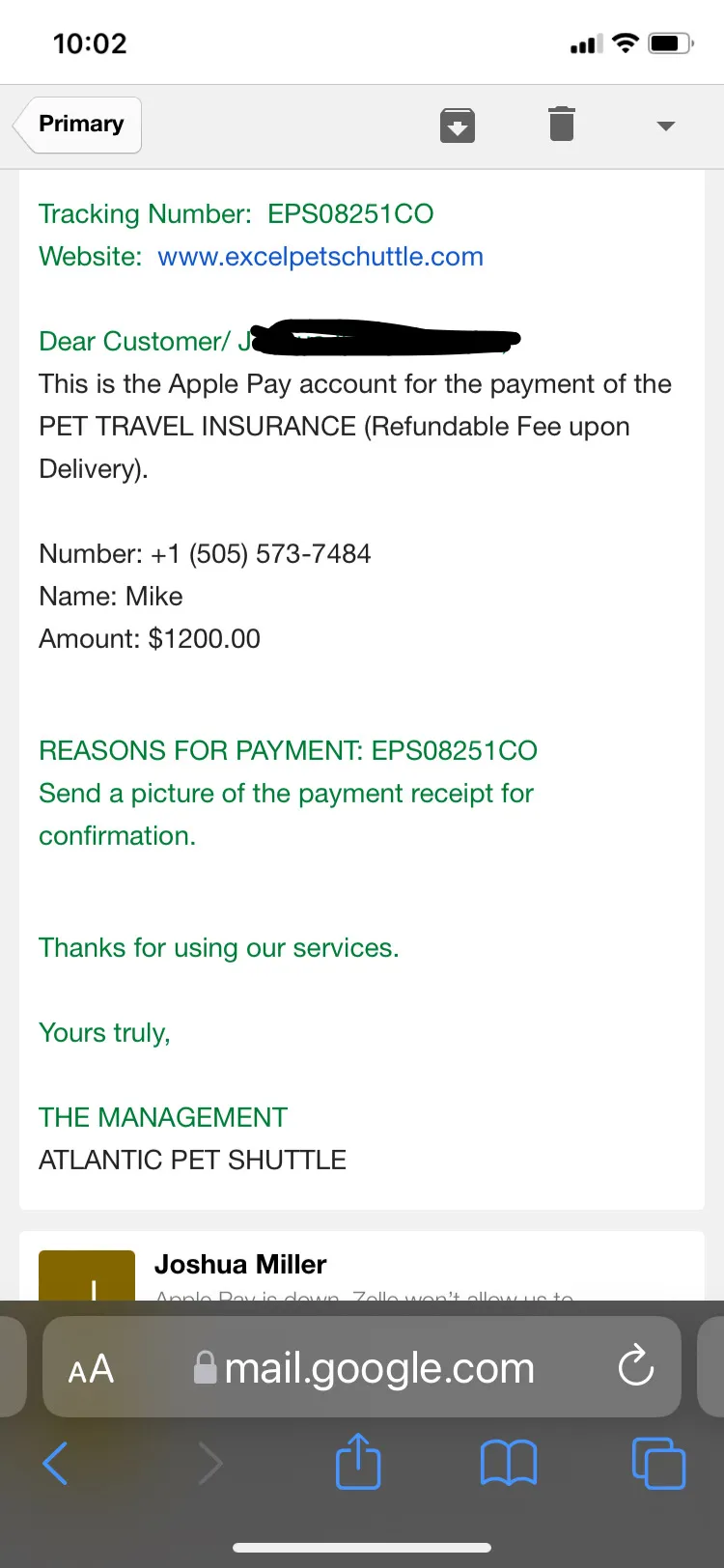Go back to the Primary inbox
The width and height of the screenshot is (724, 1568).
point(79,125)
